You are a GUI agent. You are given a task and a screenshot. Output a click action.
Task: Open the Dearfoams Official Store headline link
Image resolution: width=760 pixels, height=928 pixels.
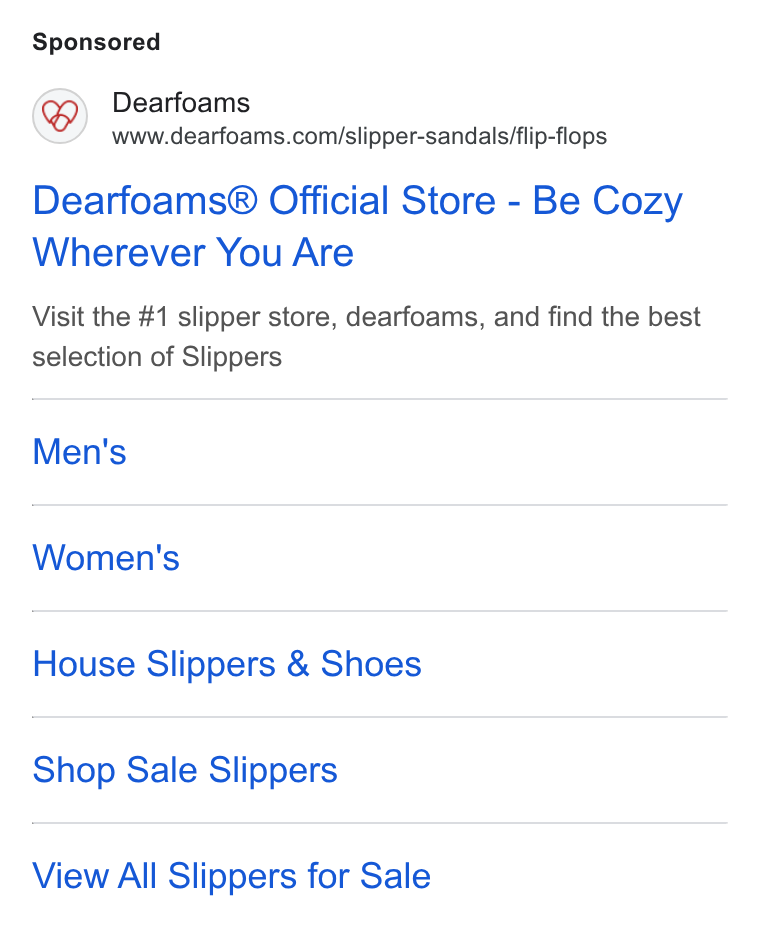pyautogui.click(x=358, y=226)
